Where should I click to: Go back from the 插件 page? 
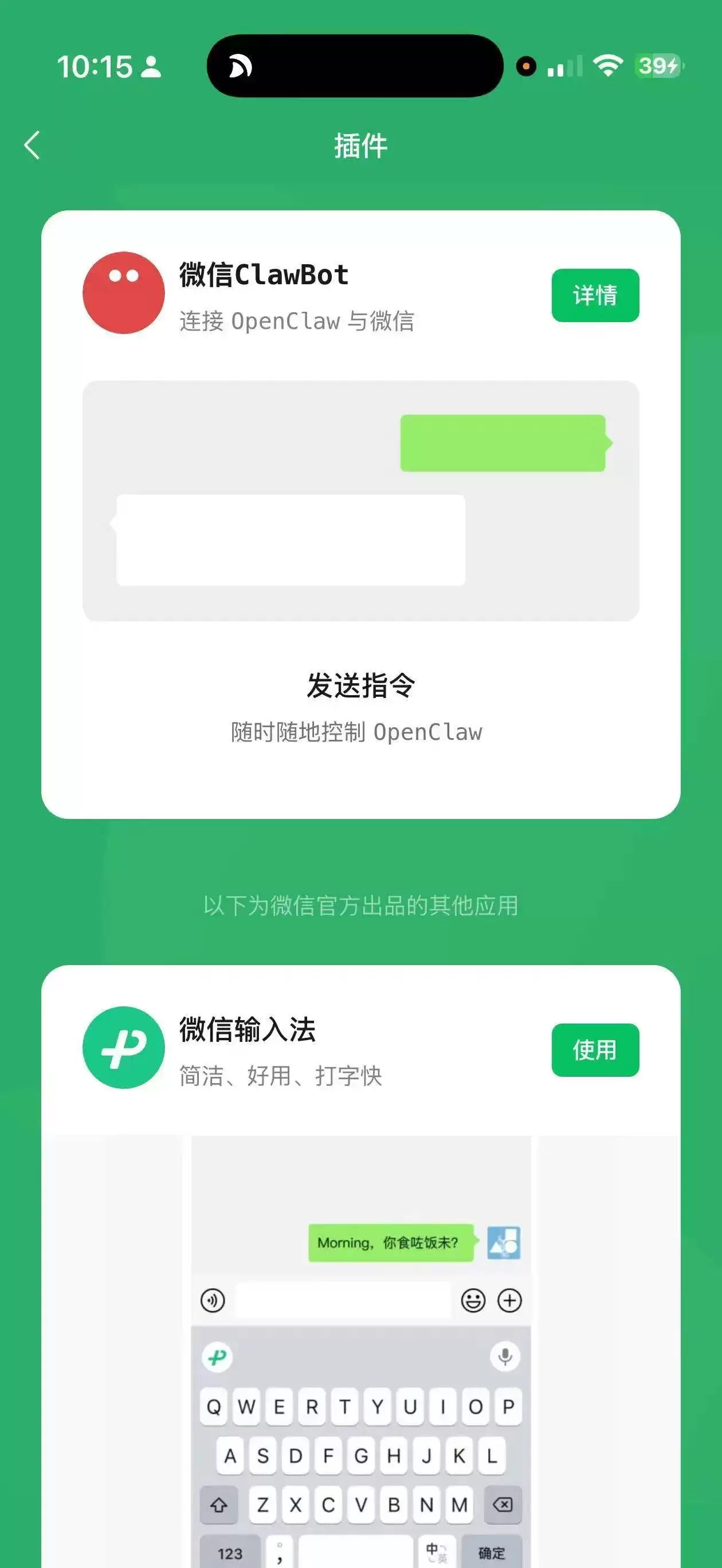[32, 146]
